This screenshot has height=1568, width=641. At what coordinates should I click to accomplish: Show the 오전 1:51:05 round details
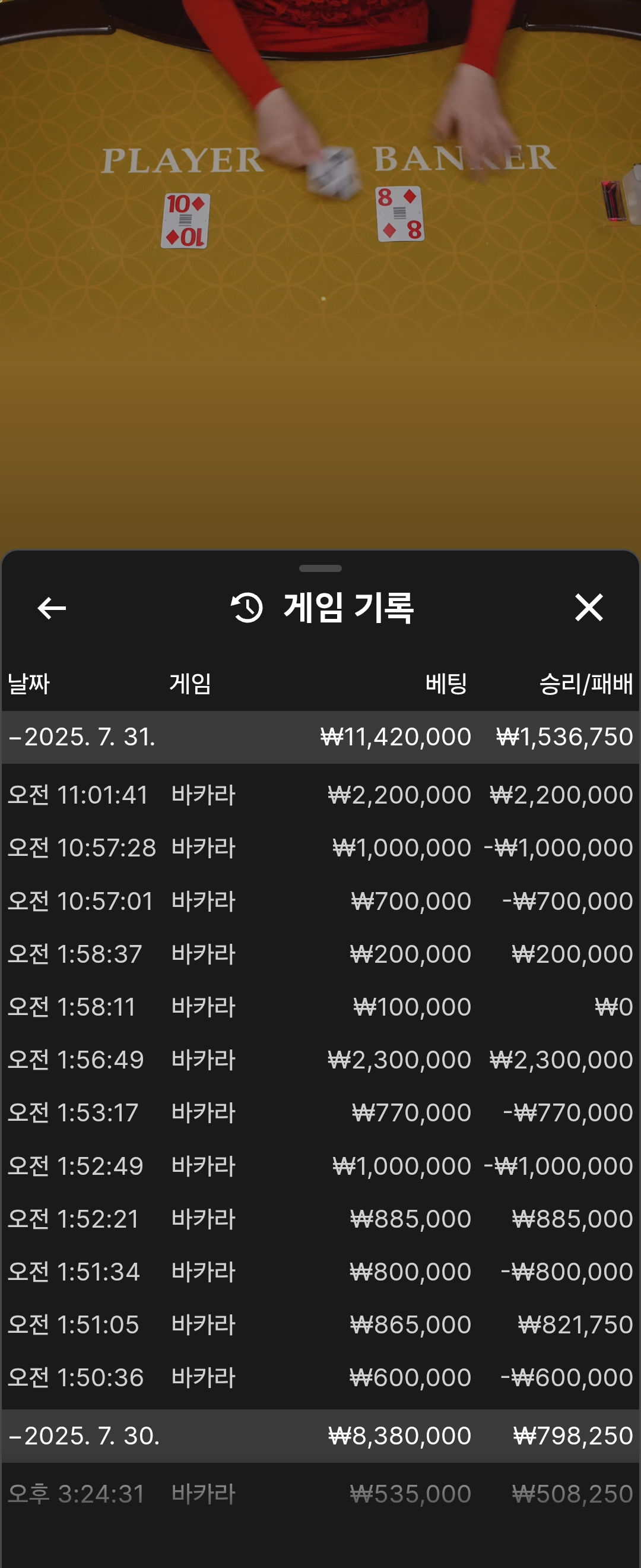coord(320,1324)
